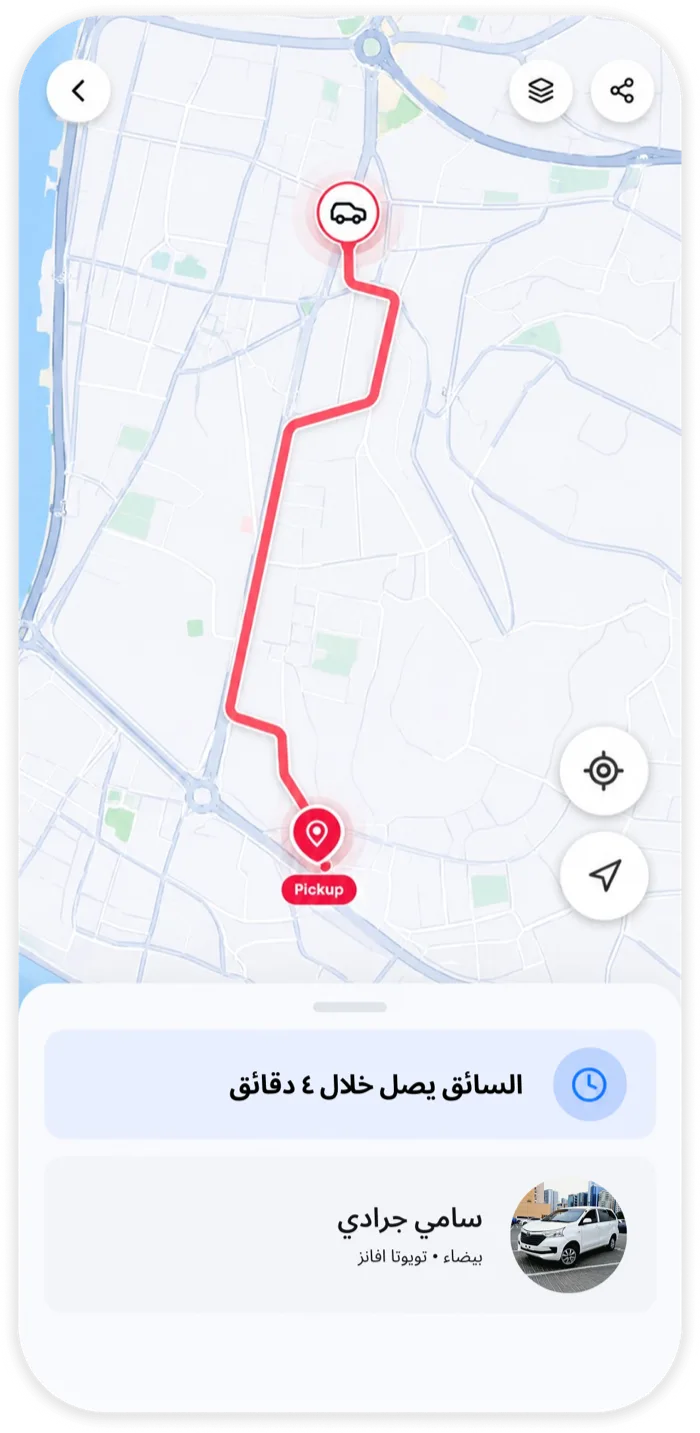Tap the Pickup location pin
Image resolution: width=700 pixels, height=1433 pixels.
(317, 836)
